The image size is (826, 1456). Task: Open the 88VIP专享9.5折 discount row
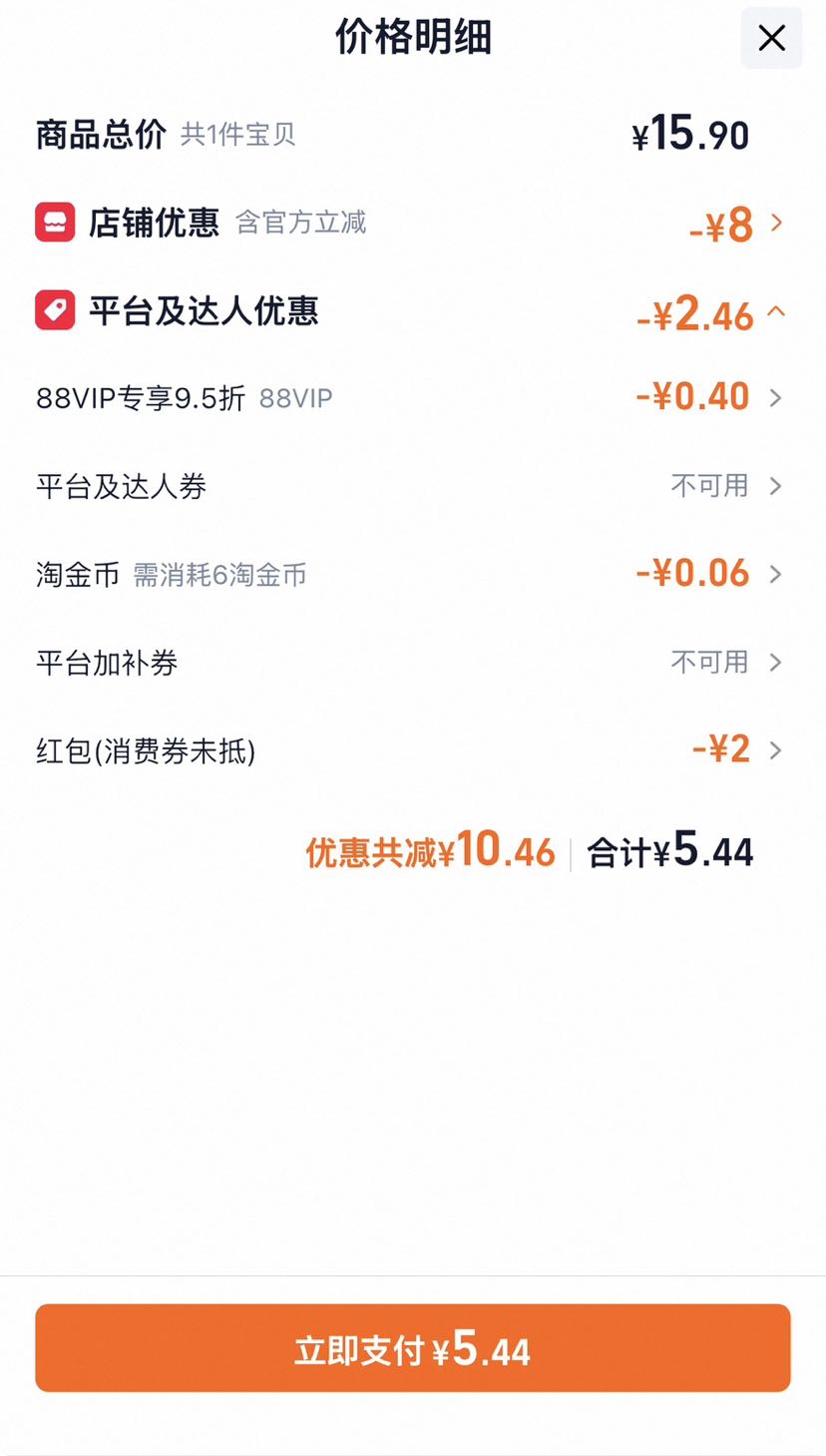pyautogui.click(x=412, y=398)
